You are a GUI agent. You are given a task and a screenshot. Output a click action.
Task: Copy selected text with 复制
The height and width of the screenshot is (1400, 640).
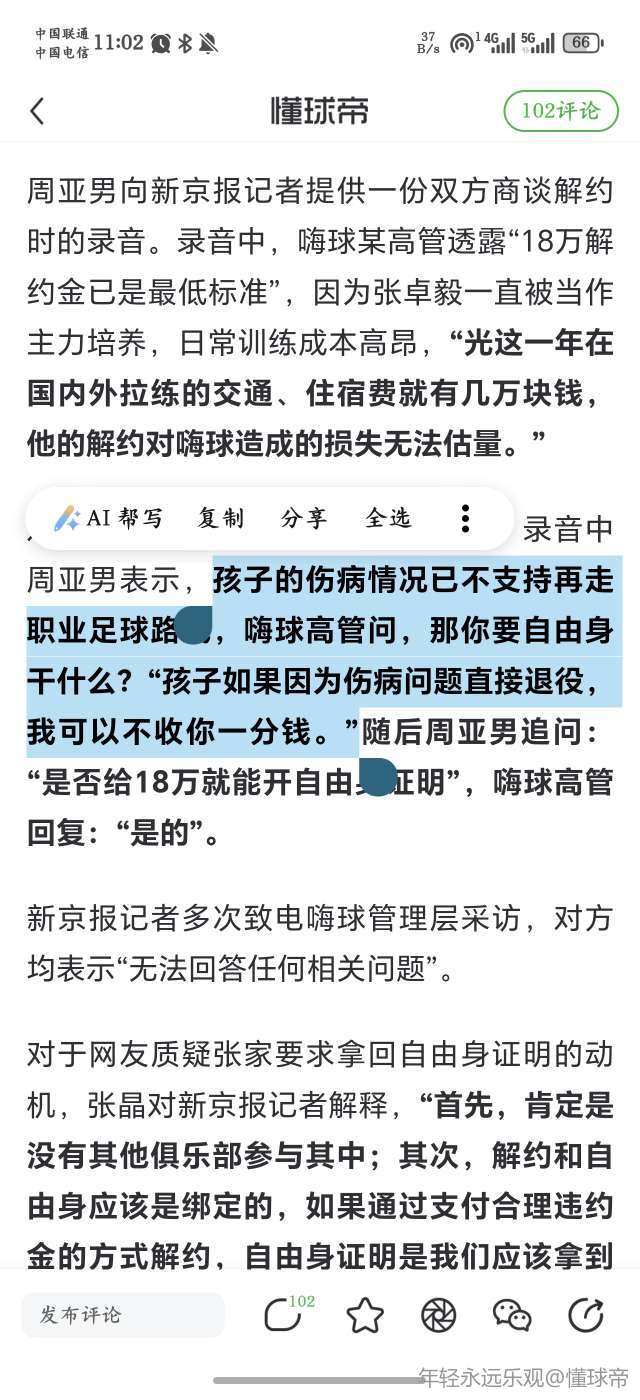[221, 518]
